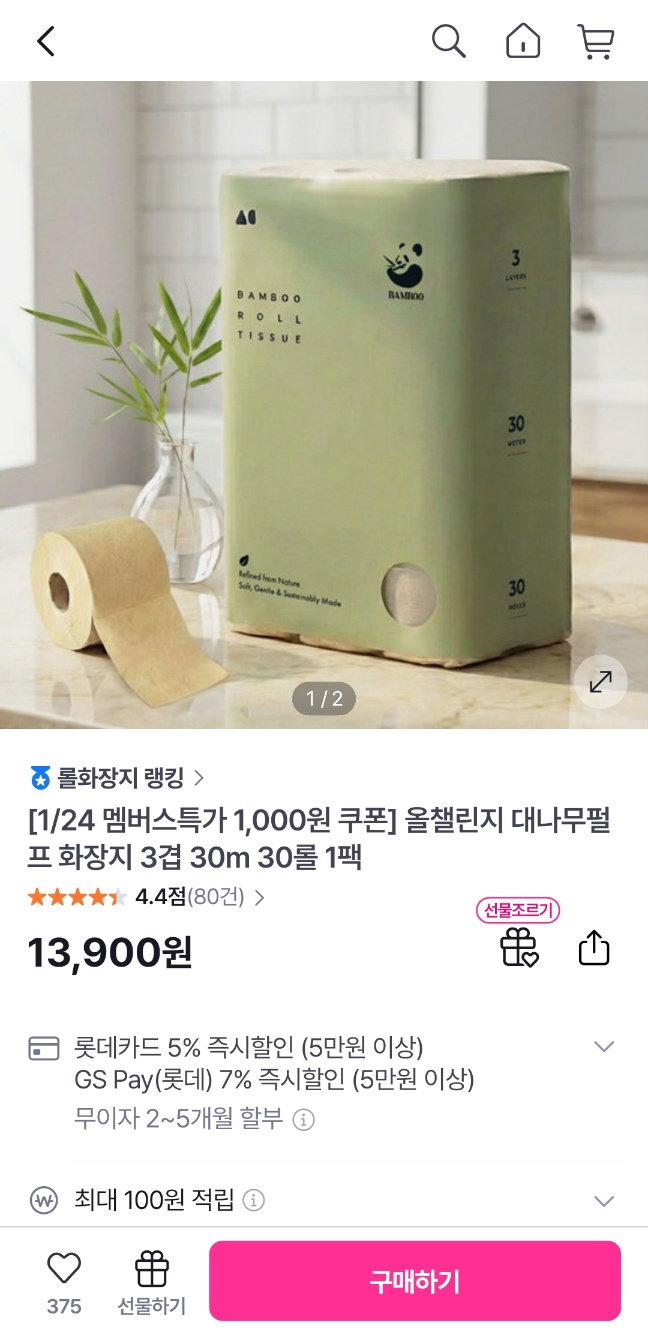Expand the card discount details
The height and width of the screenshot is (1334, 648).
click(x=603, y=1047)
